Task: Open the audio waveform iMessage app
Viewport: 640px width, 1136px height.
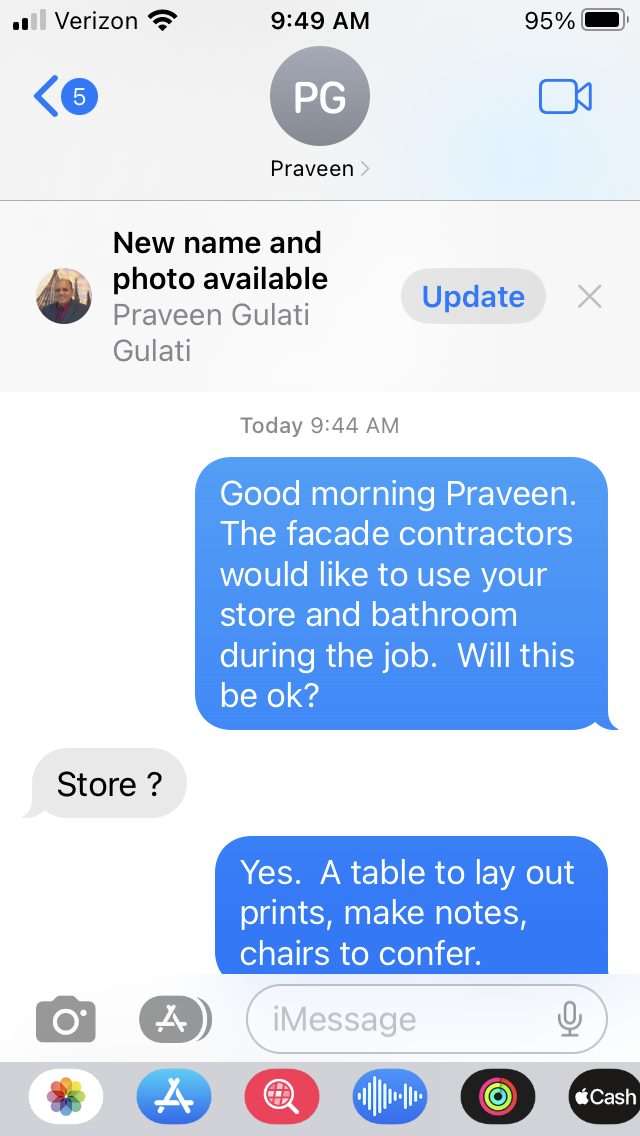Action: click(x=390, y=1097)
